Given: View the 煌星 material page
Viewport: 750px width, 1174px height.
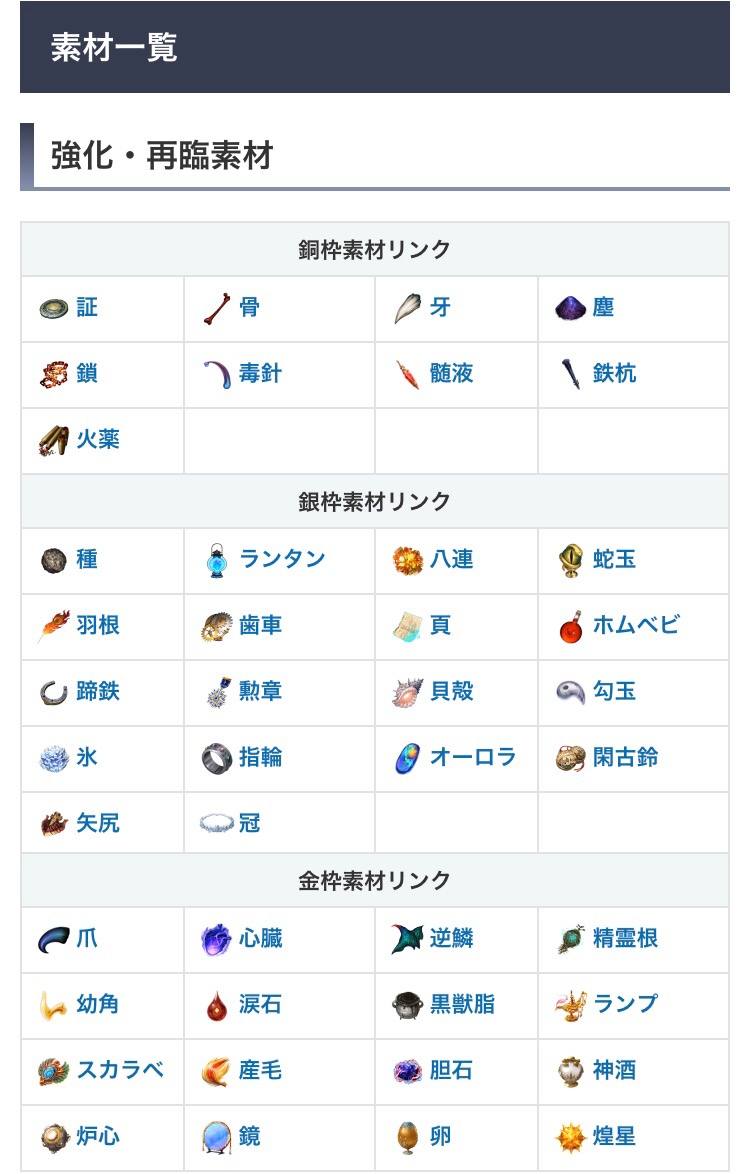Looking at the screenshot, I should click(615, 1136).
